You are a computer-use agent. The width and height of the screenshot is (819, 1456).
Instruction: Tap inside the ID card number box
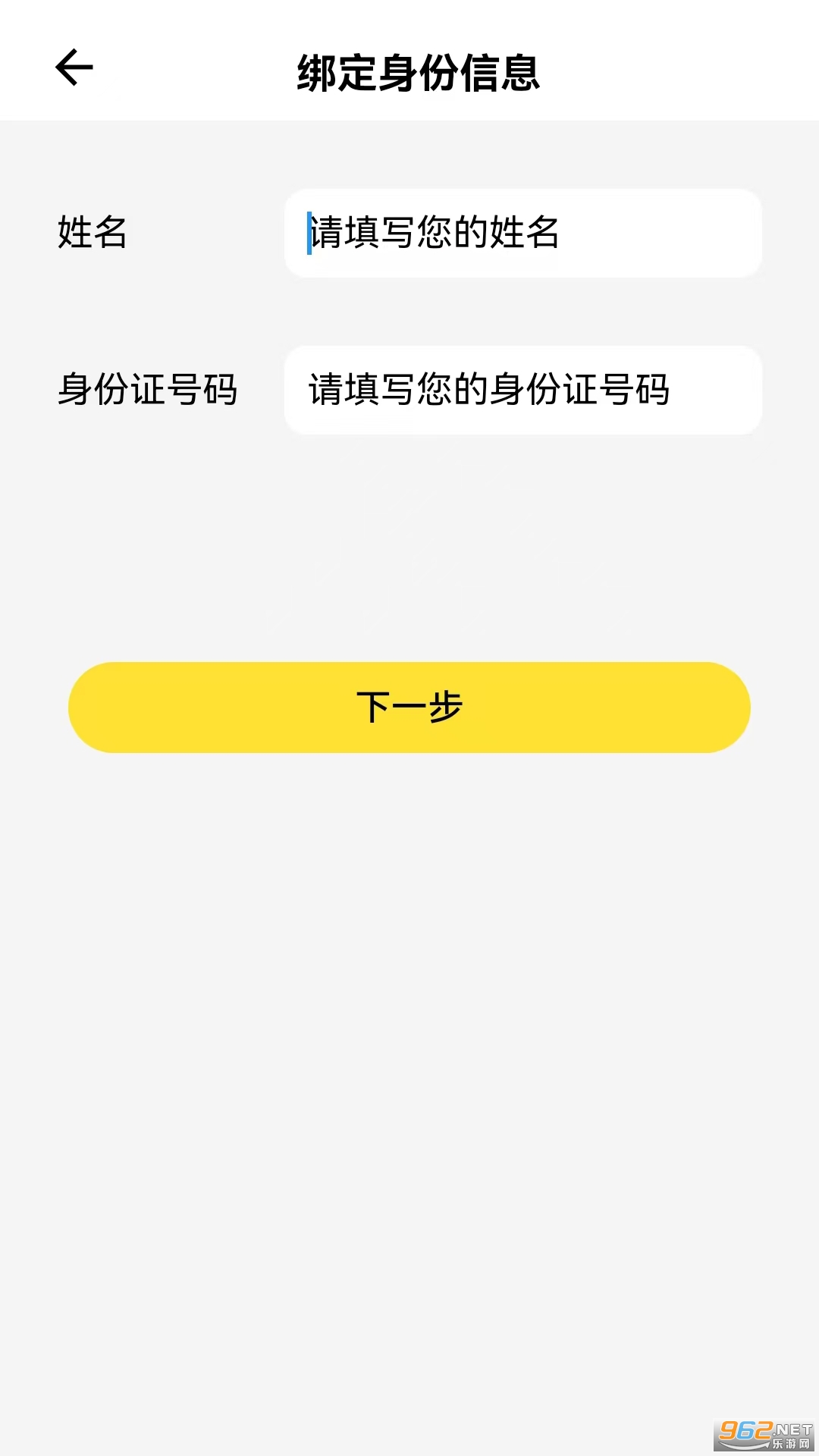pos(523,390)
